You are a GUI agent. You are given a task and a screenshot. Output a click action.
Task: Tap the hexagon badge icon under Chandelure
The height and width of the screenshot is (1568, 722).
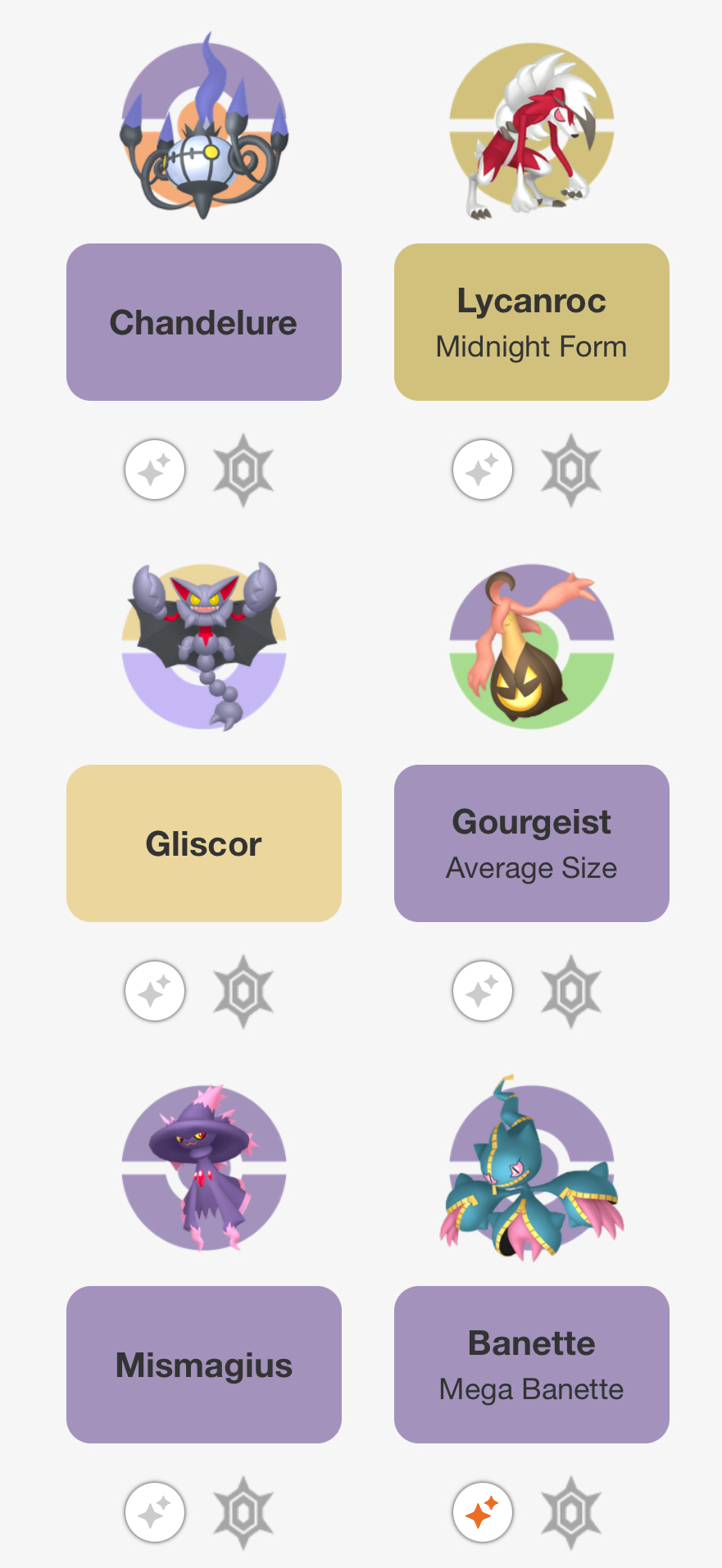[243, 470]
